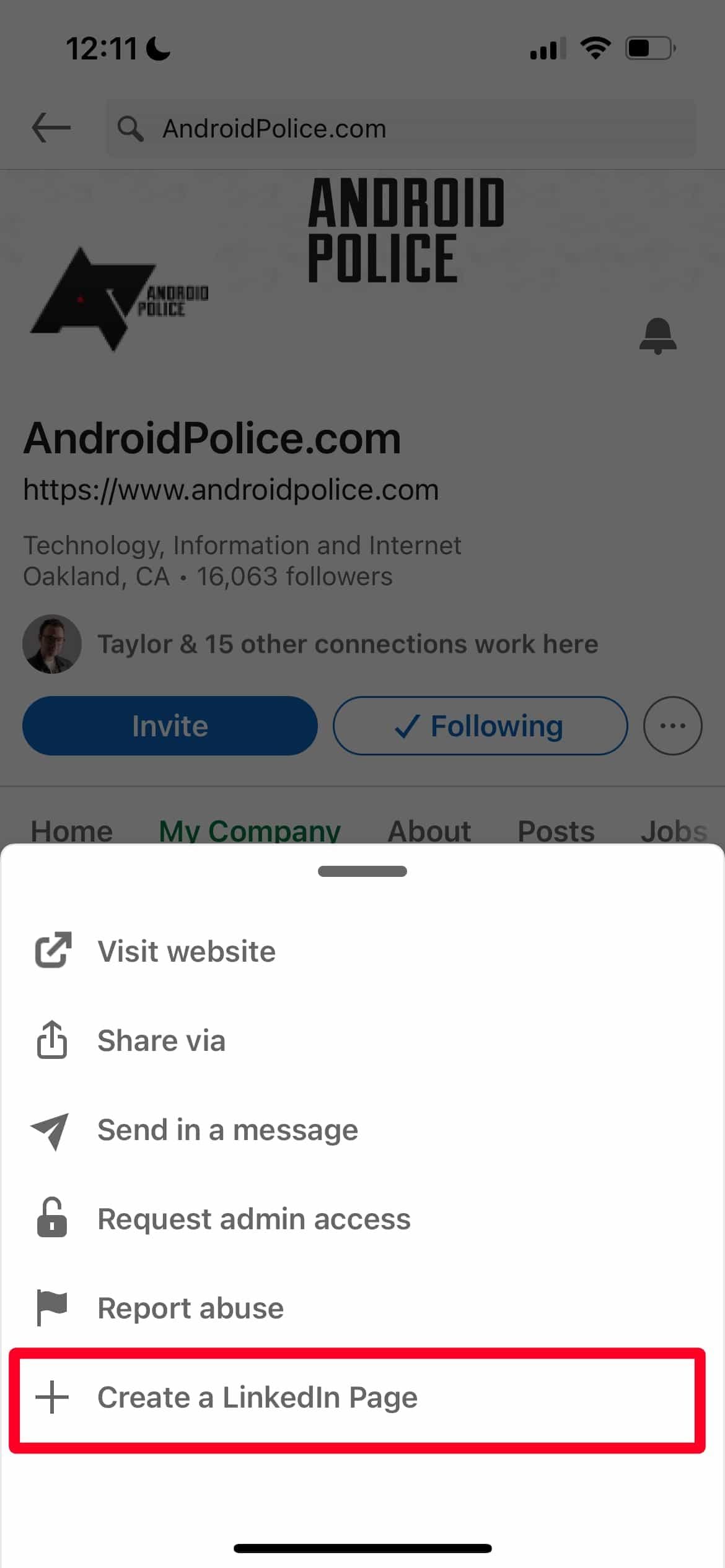This screenshot has width=725, height=1568.
Task: Toggle the Following button
Action: tap(480, 726)
